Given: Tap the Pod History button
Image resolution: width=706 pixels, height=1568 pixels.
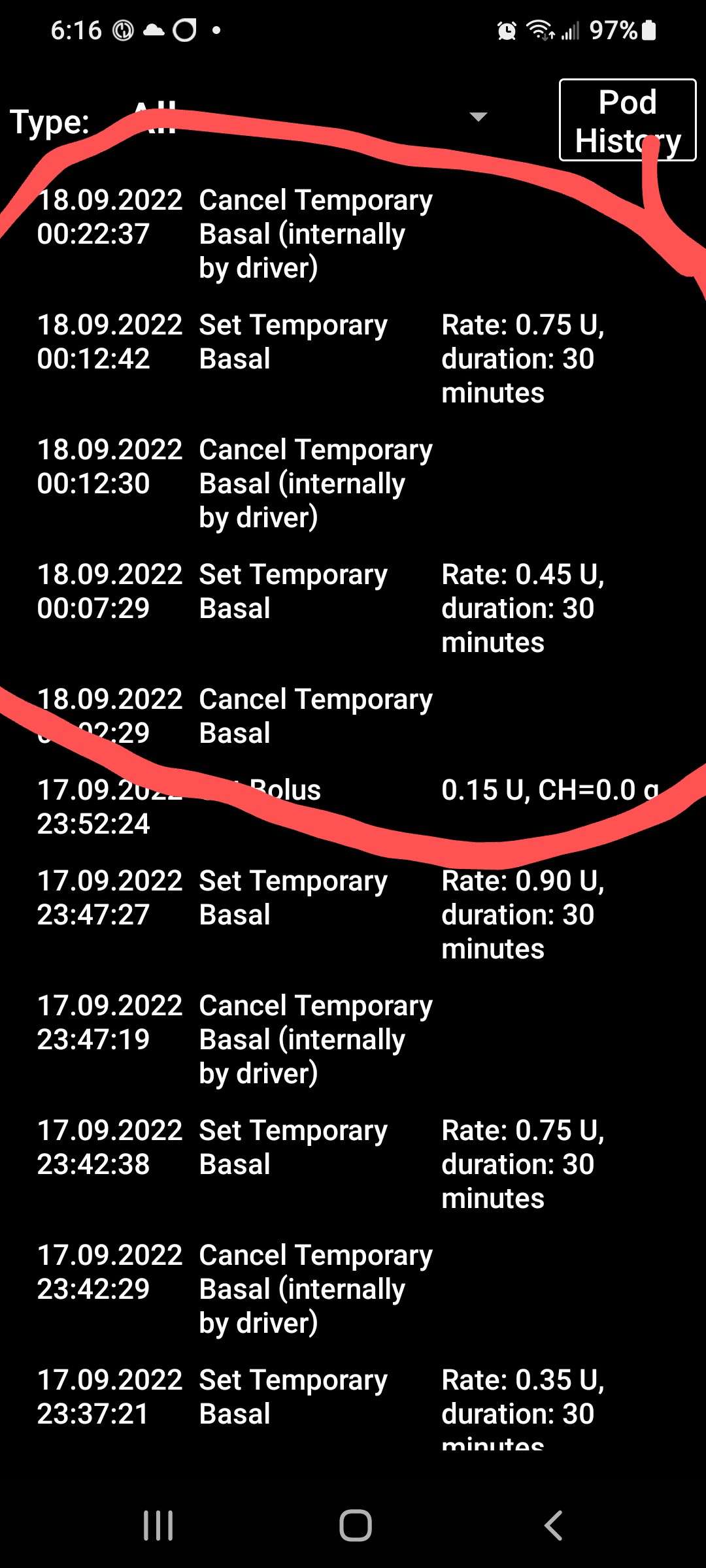Looking at the screenshot, I should 627,121.
